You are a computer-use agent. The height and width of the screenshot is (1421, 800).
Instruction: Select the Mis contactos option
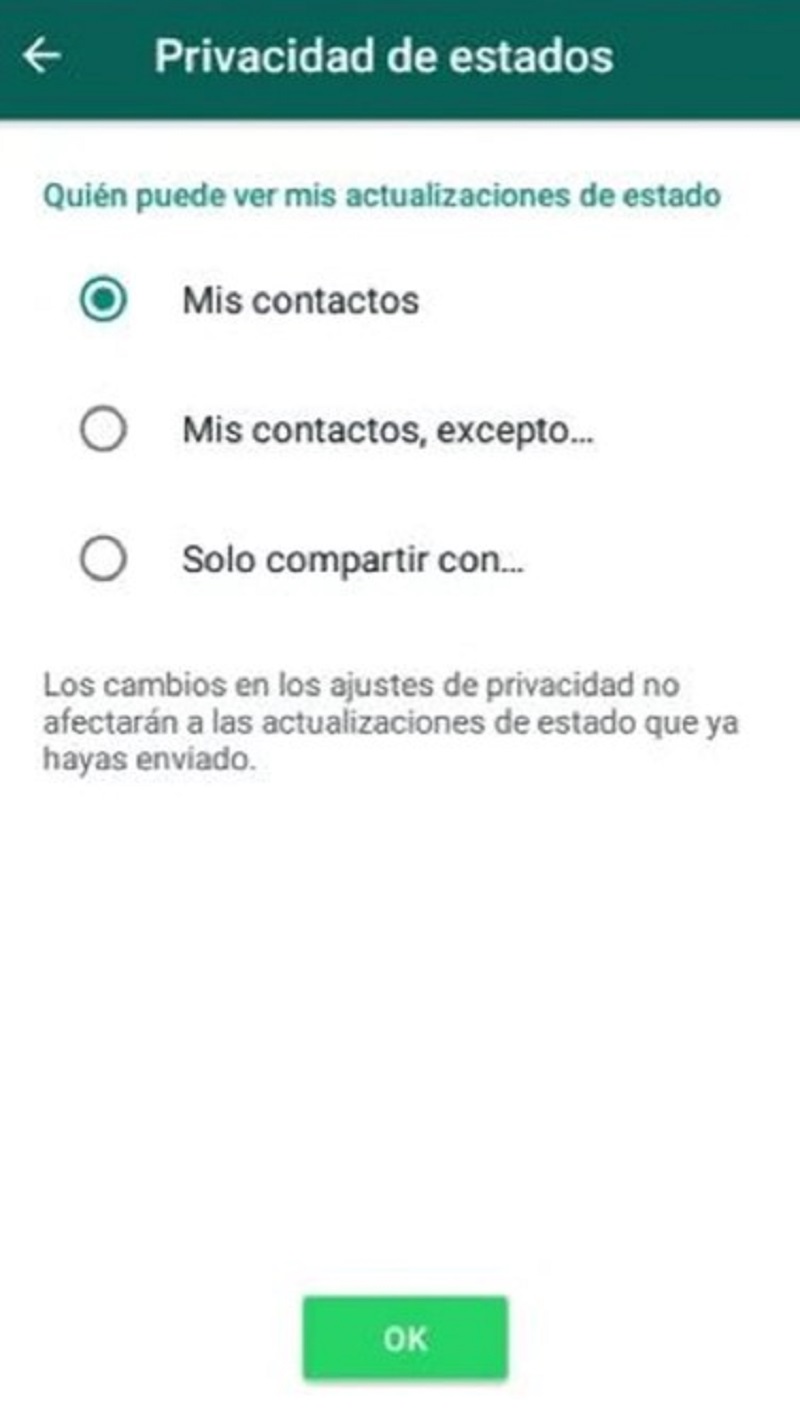coord(103,301)
